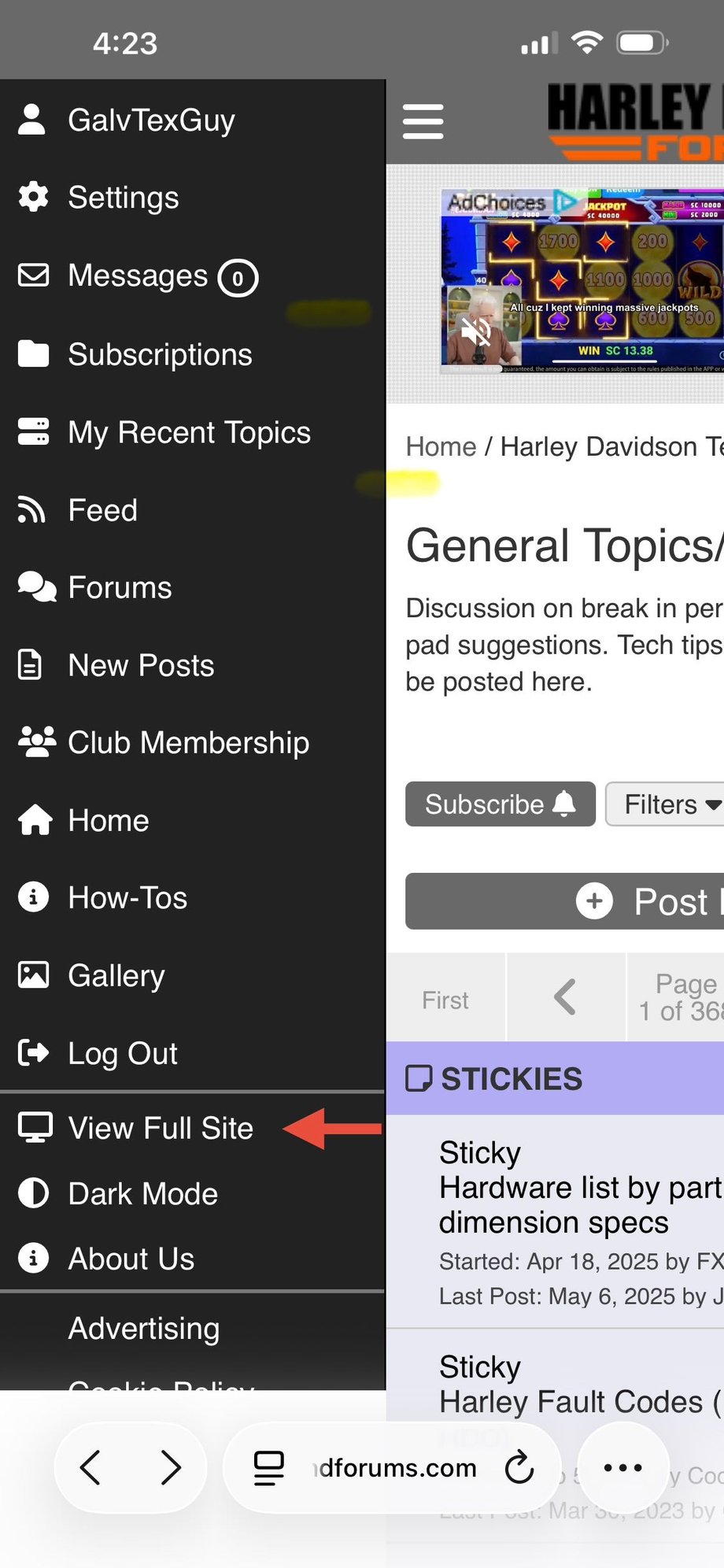The height and width of the screenshot is (1568, 724).
Task: Open About Us
Action: 131,1259
